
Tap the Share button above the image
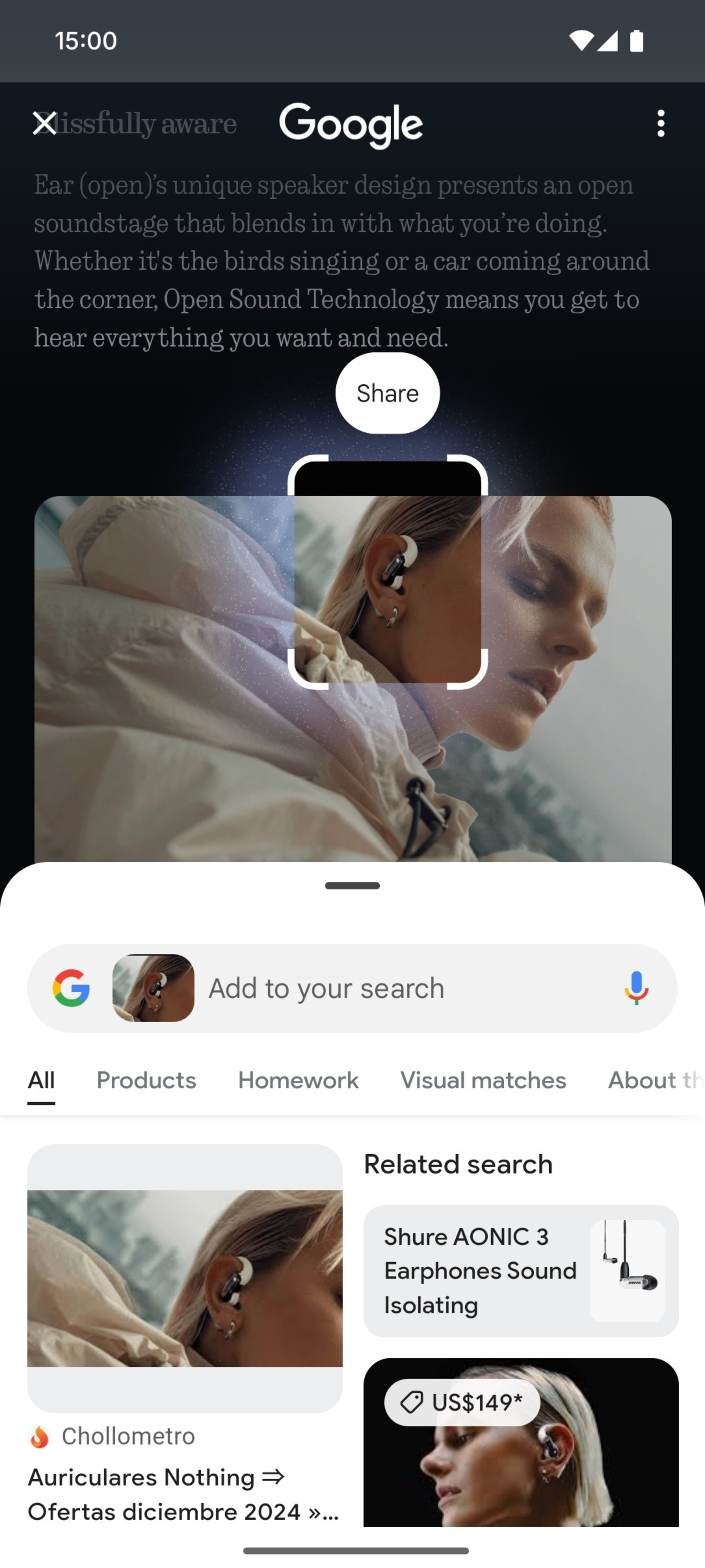387,393
